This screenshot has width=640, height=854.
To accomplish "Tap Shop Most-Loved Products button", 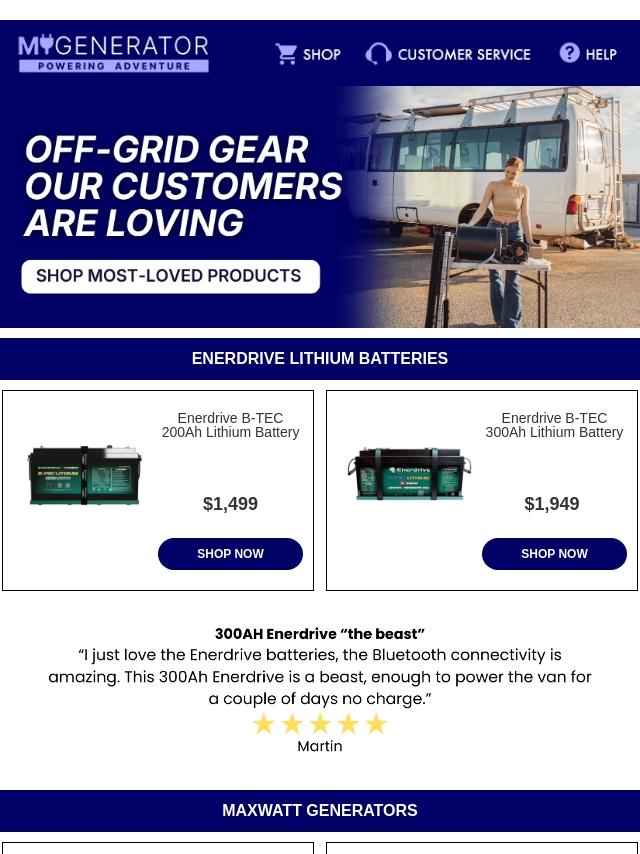I will pyautogui.click(x=170, y=276).
